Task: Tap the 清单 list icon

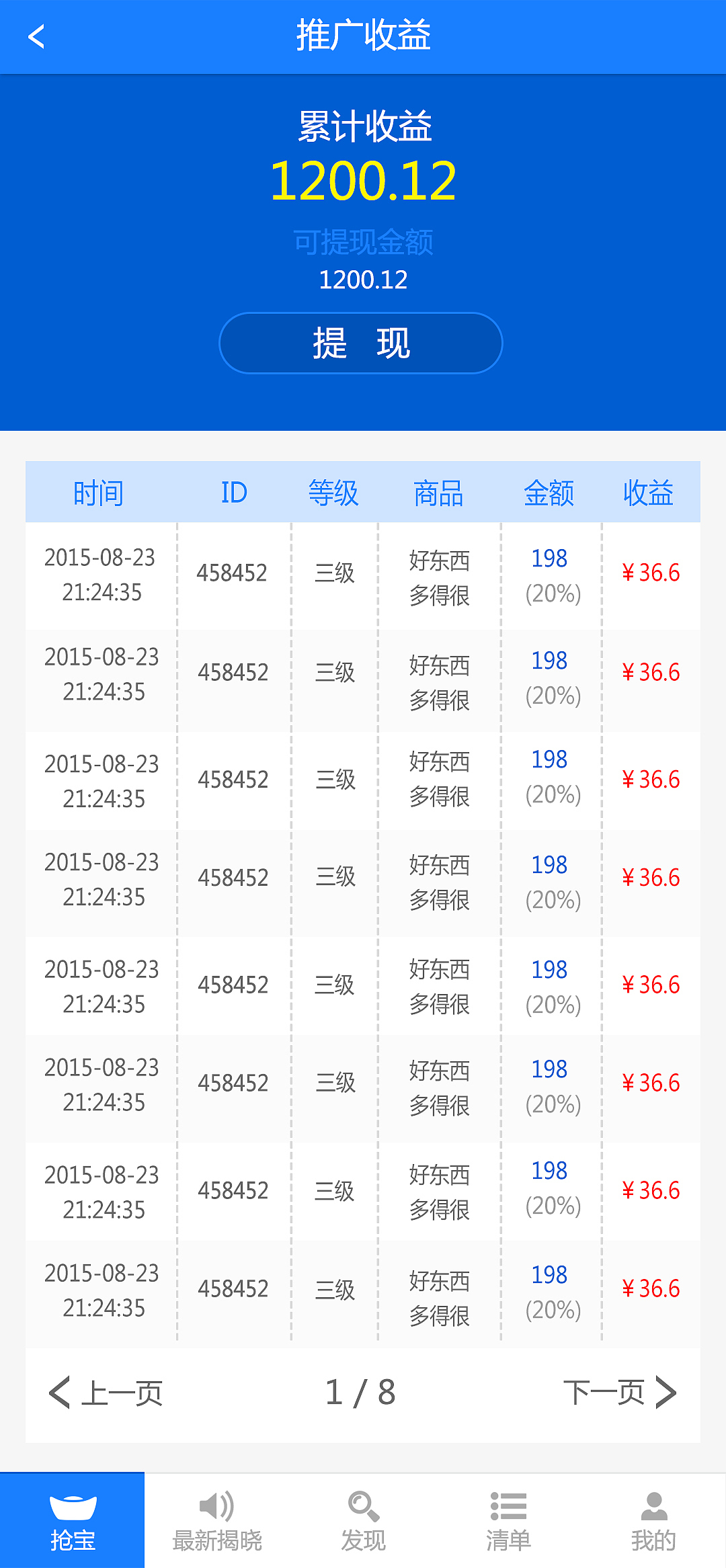Action: click(508, 1505)
